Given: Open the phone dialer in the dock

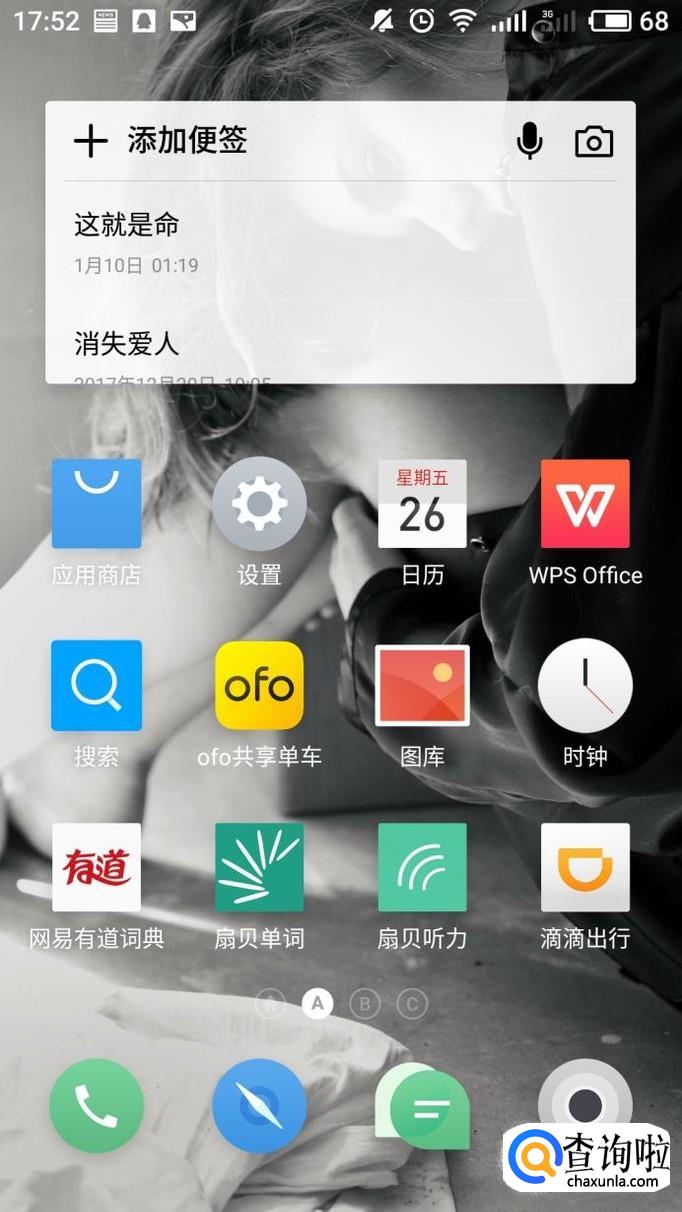Looking at the screenshot, I should 96,1106.
